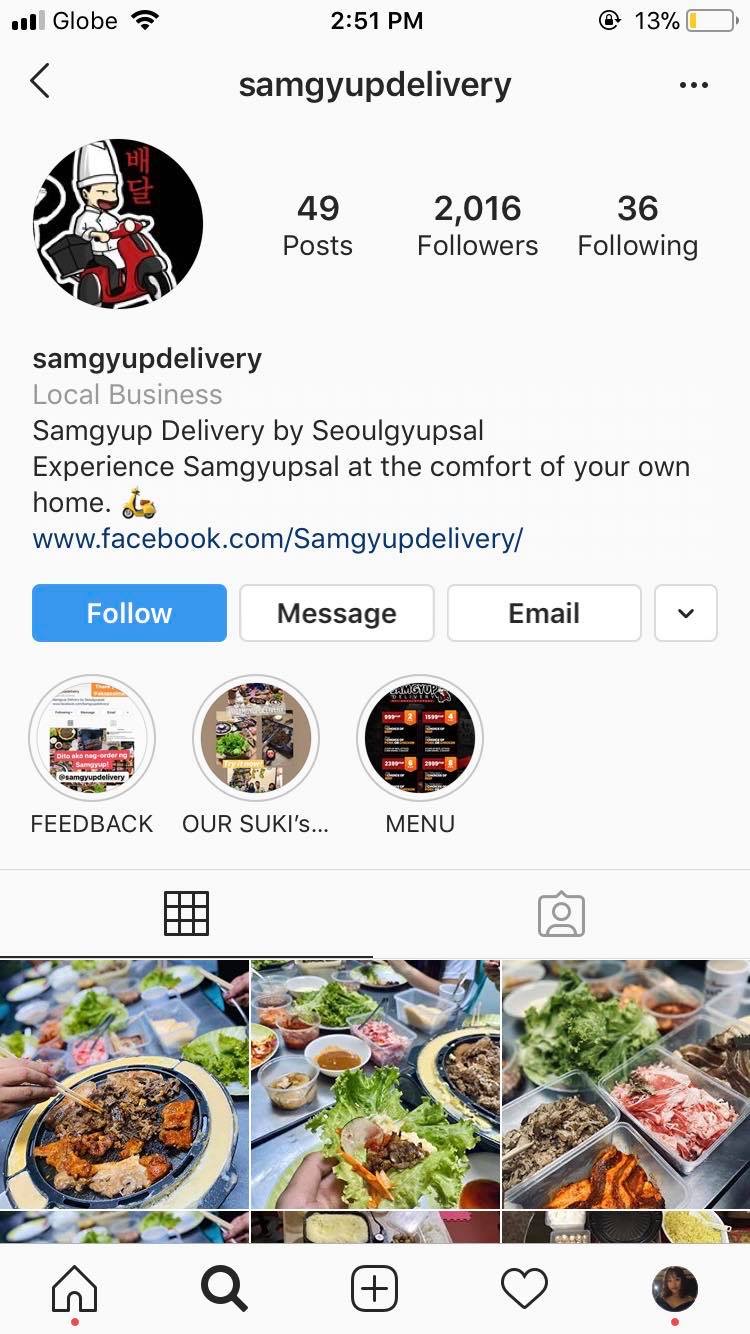View the FEEDBACK story highlight
This screenshot has height=1334, width=750.
[92, 739]
